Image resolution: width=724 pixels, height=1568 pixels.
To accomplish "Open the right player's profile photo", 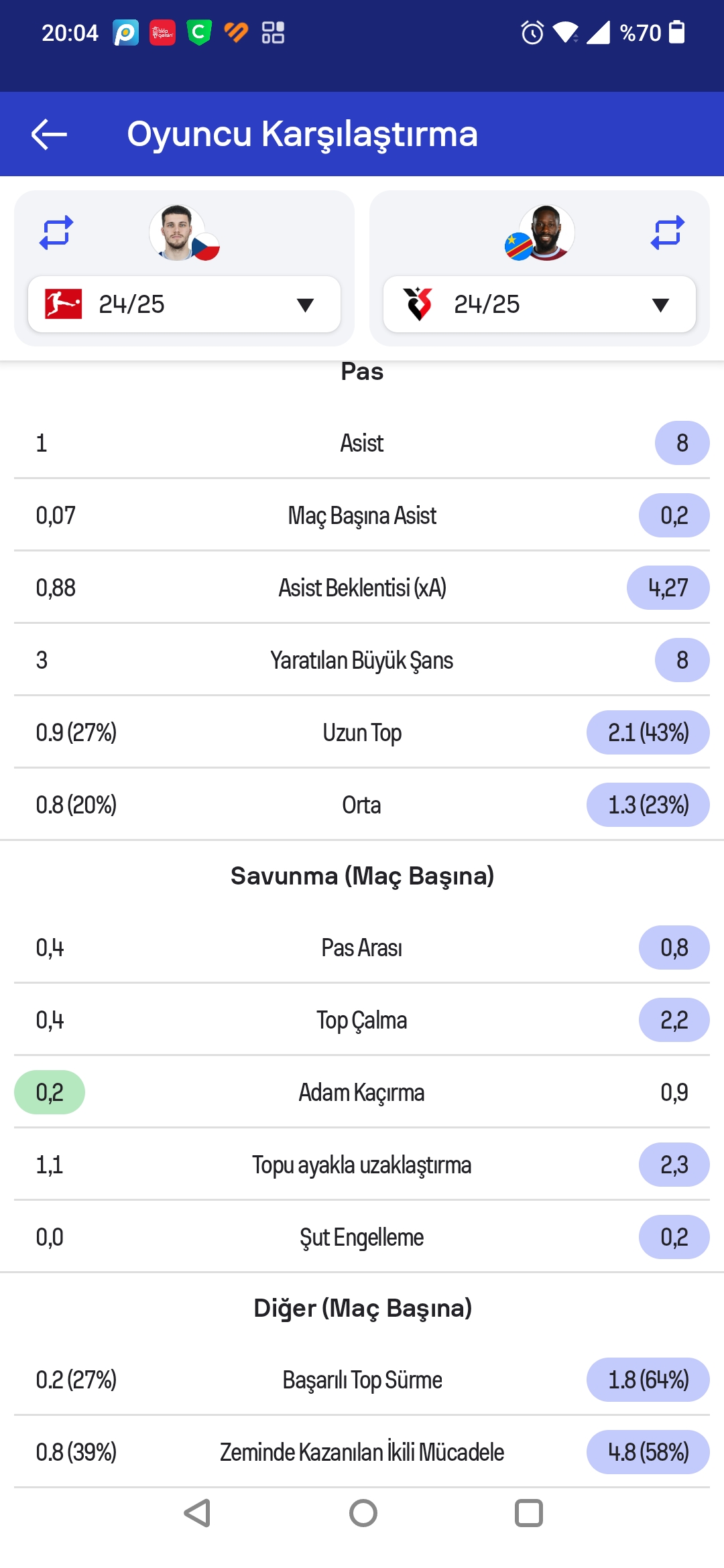I will [547, 233].
